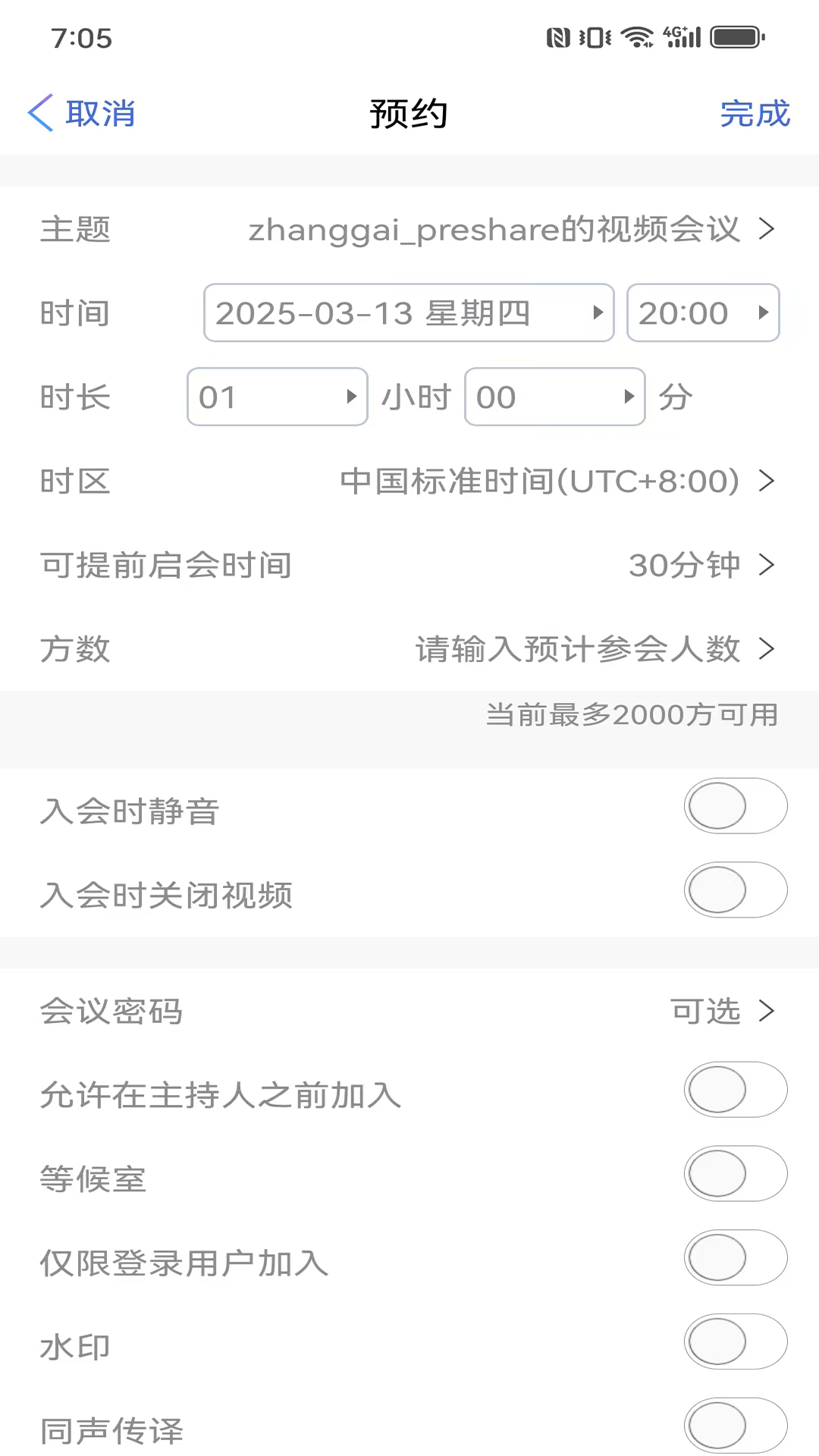Open the meeting date picker showing 2025-03-13

[x=408, y=312]
